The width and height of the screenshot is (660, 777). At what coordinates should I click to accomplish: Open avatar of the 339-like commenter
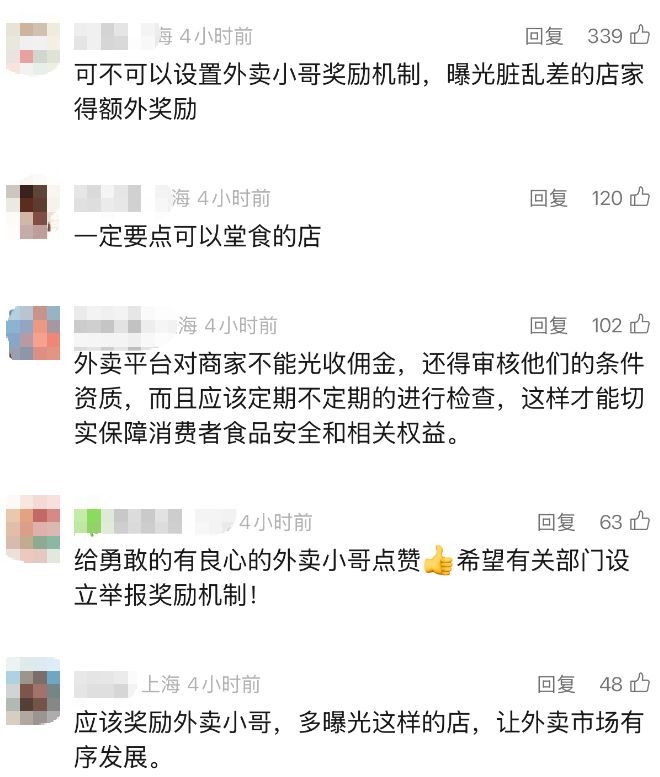[x=33, y=46]
